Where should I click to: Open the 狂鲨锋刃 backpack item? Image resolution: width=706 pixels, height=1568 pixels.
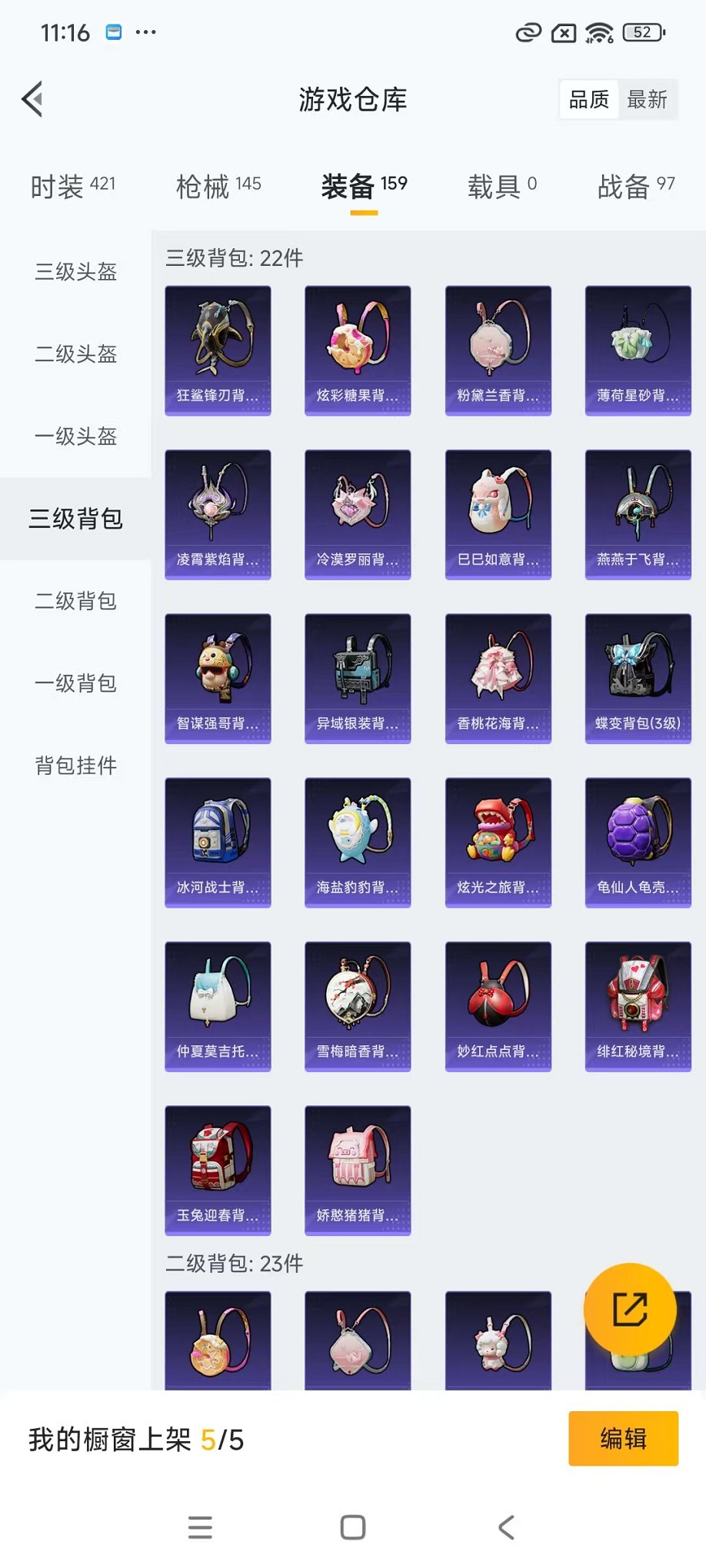coord(218,350)
